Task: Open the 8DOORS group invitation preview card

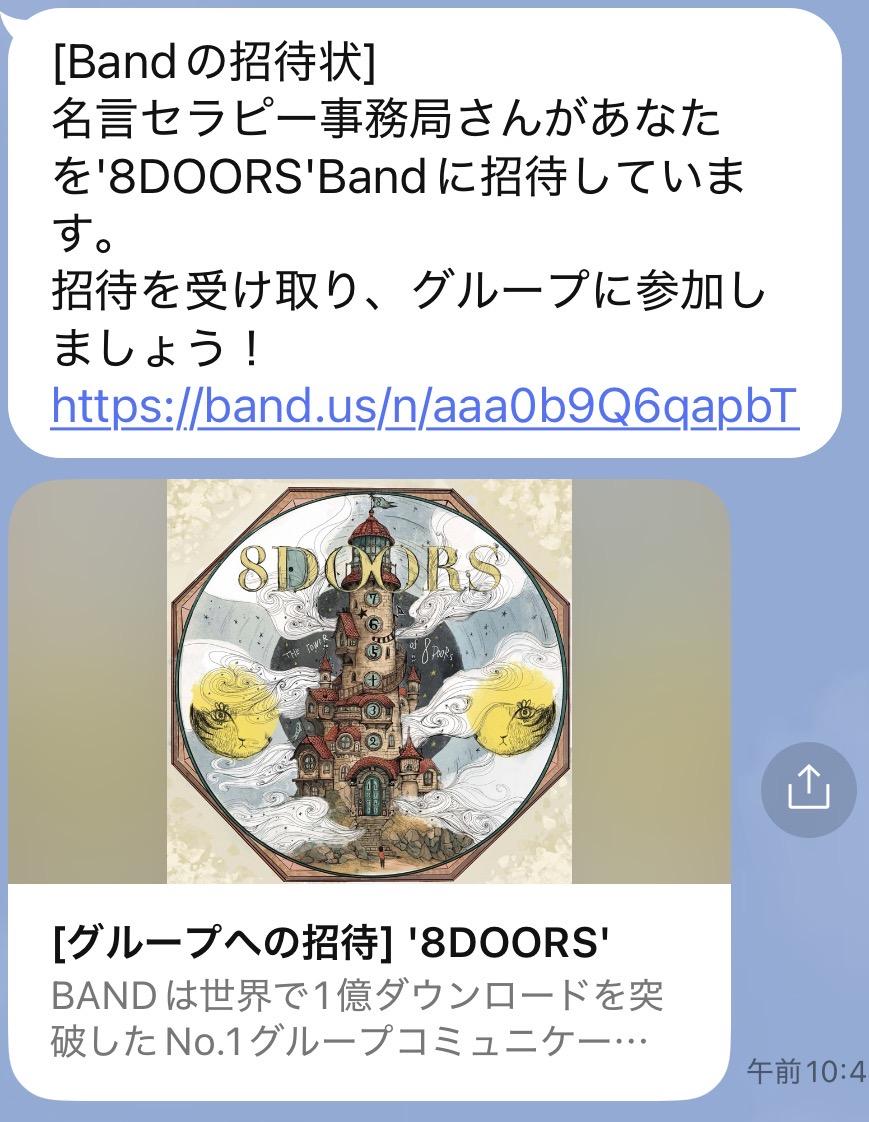Action: coord(369,789)
